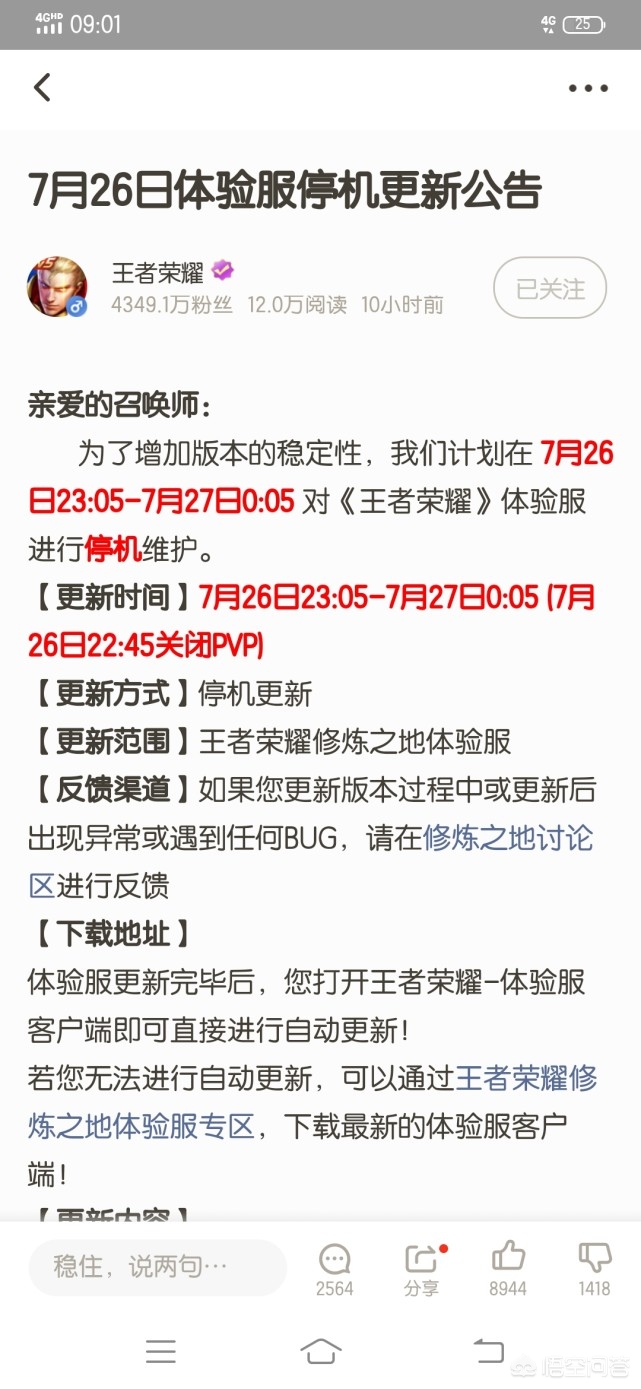
Task: Go back using the top-left arrow
Action: [42, 88]
